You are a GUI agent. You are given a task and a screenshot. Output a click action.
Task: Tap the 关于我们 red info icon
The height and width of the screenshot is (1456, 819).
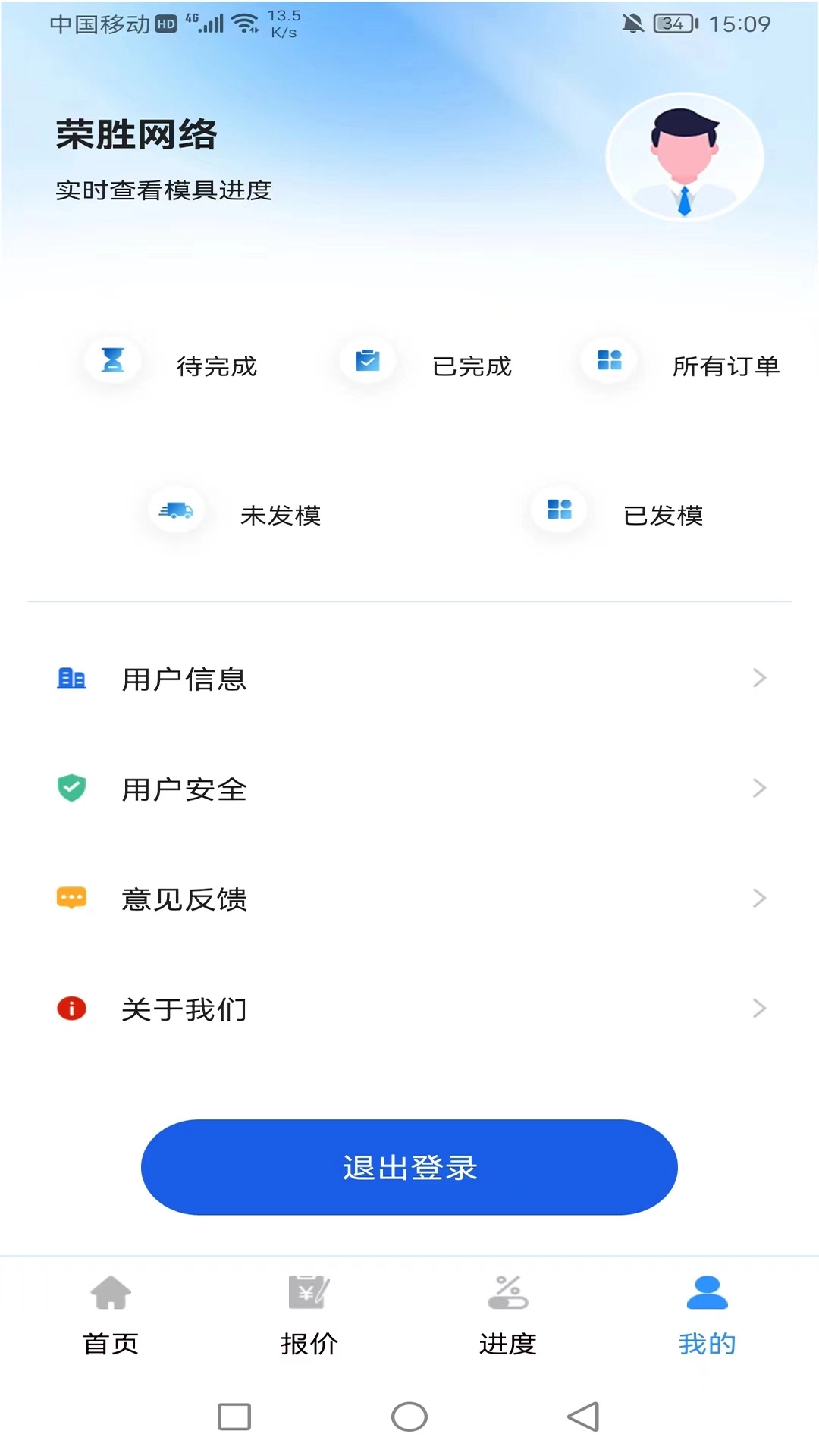[71, 1009]
